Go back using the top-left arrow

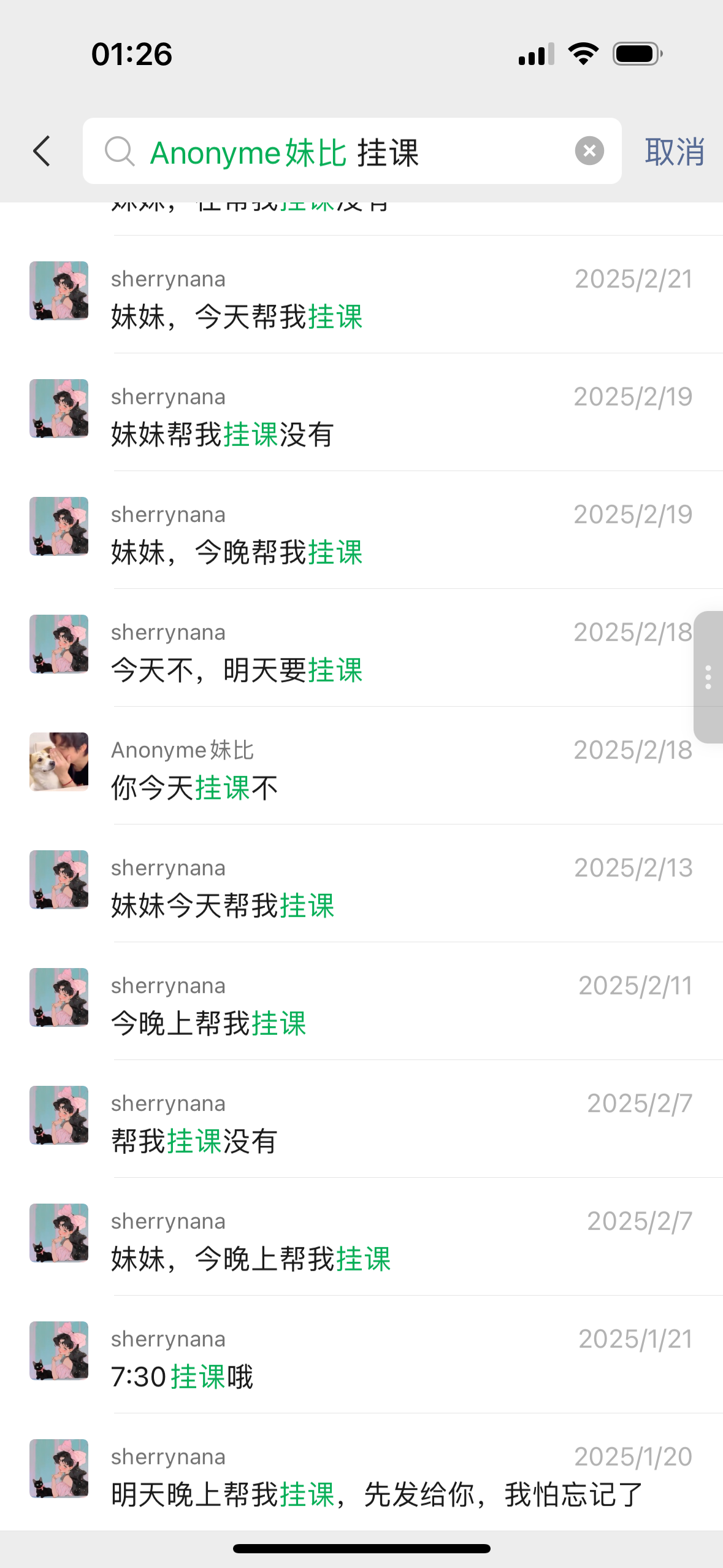coord(42,152)
